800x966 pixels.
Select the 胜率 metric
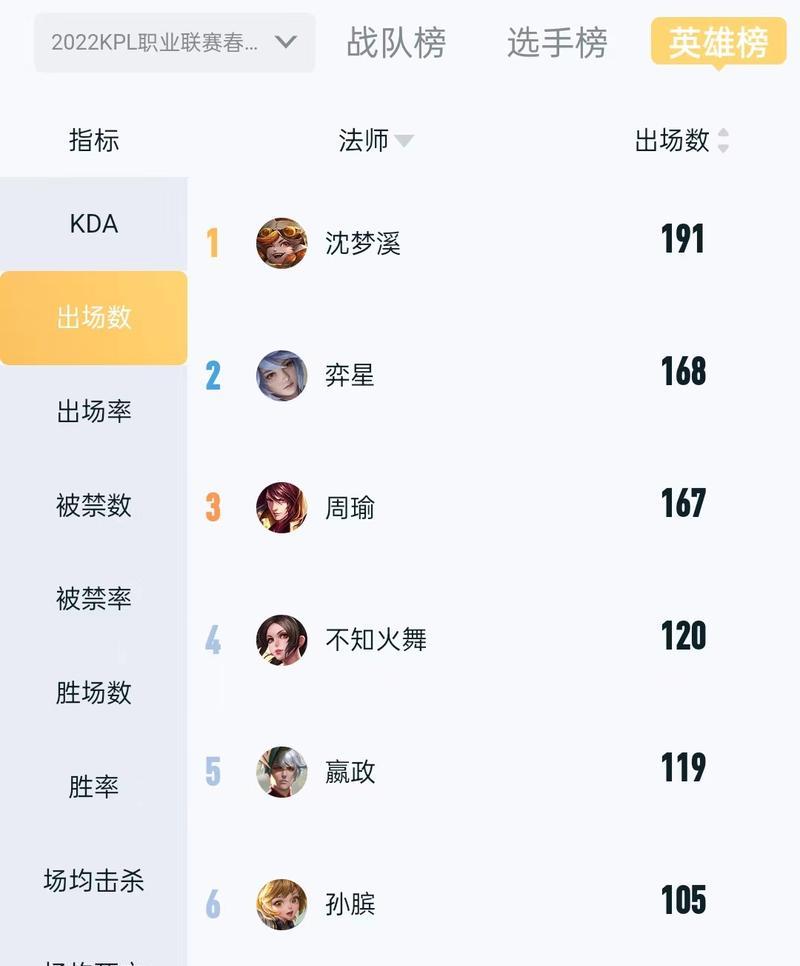(94, 787)
